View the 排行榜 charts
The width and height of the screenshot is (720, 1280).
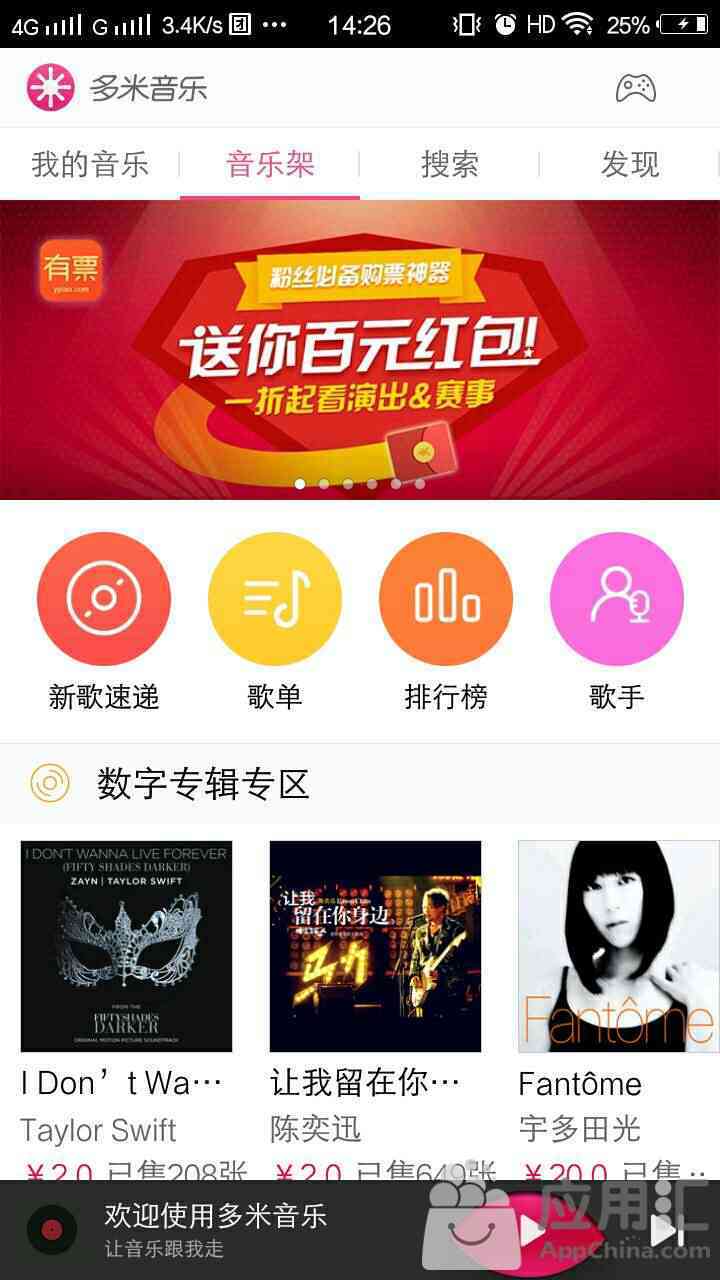[x=446, y=622]
